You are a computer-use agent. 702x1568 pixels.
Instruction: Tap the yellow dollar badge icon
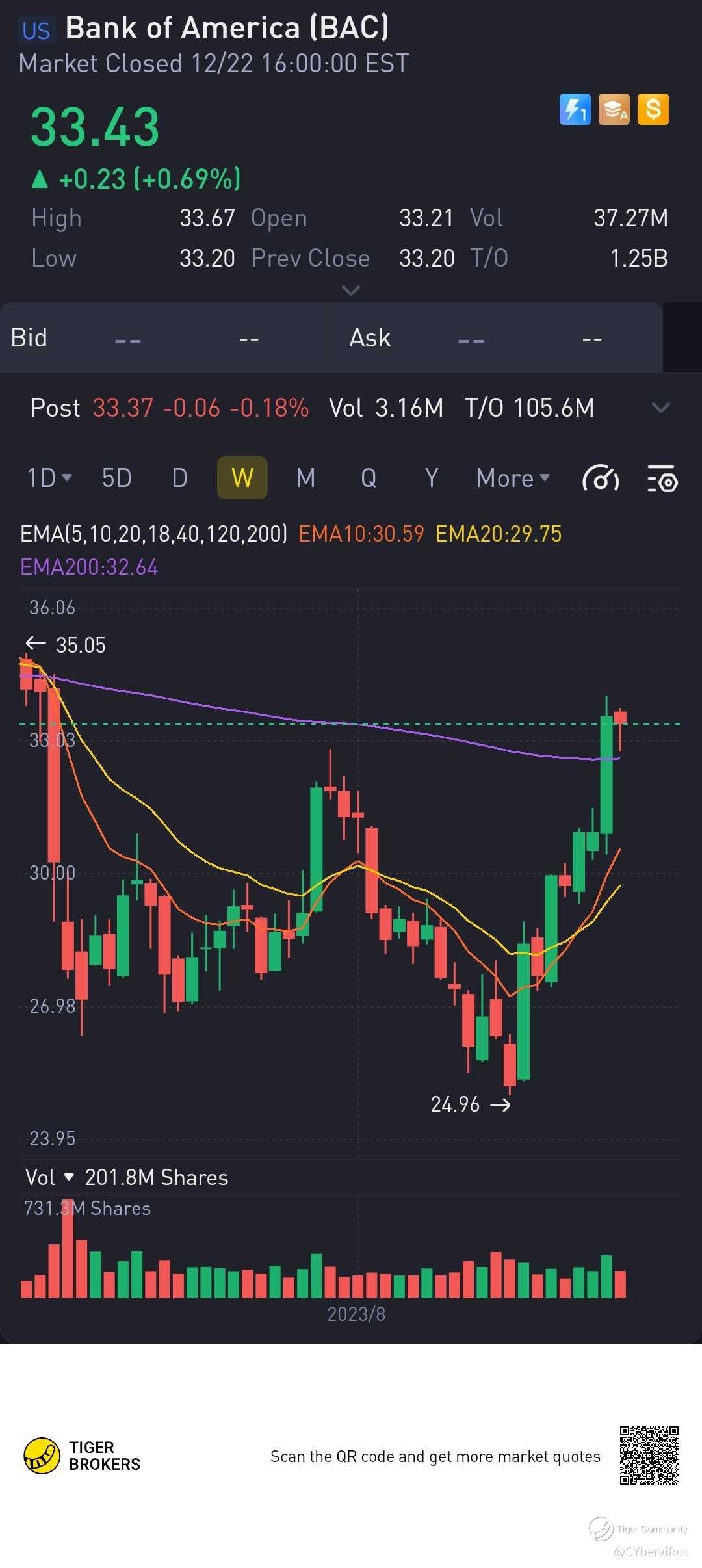point(653,109)
